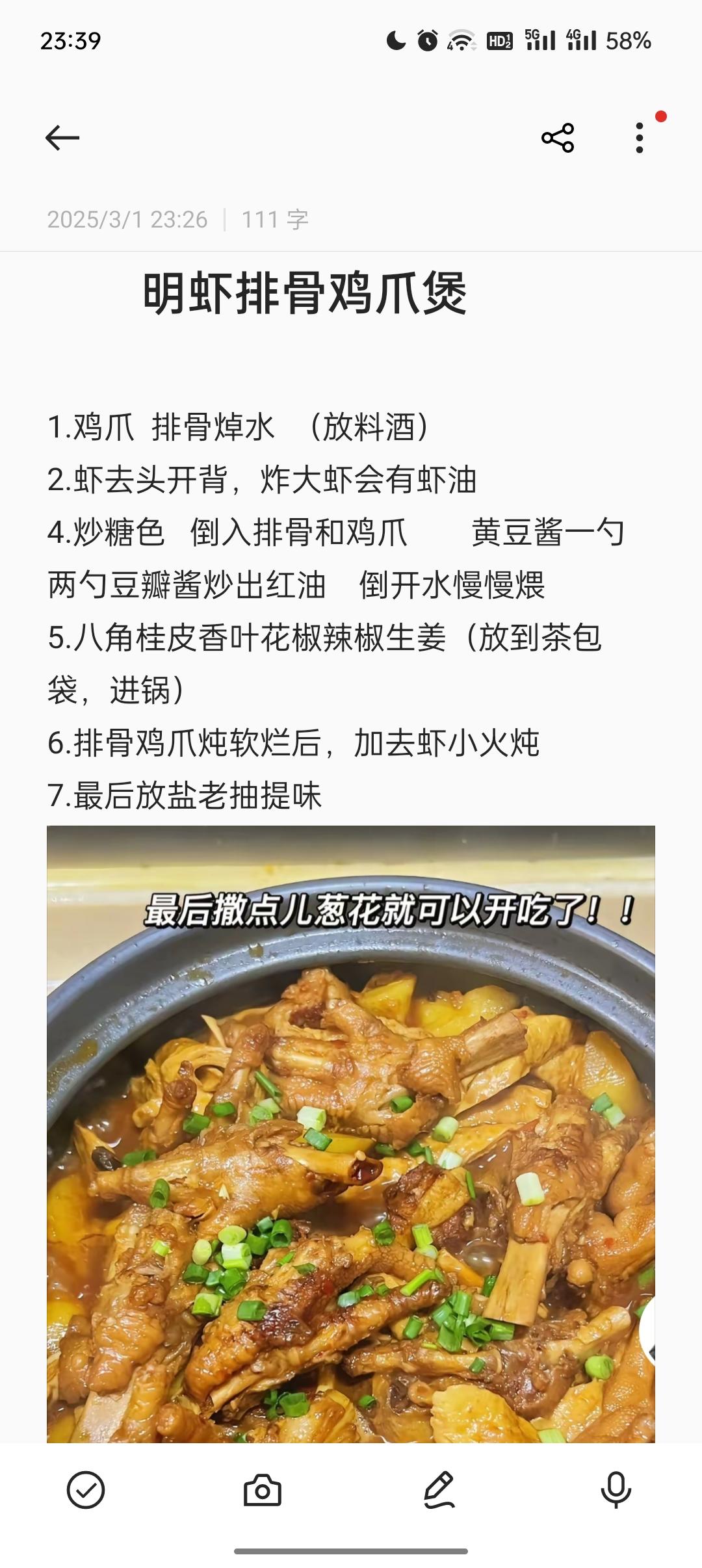Share this recipe note
This screenshot has height=1568, width=702.
(x=558, y=138)
